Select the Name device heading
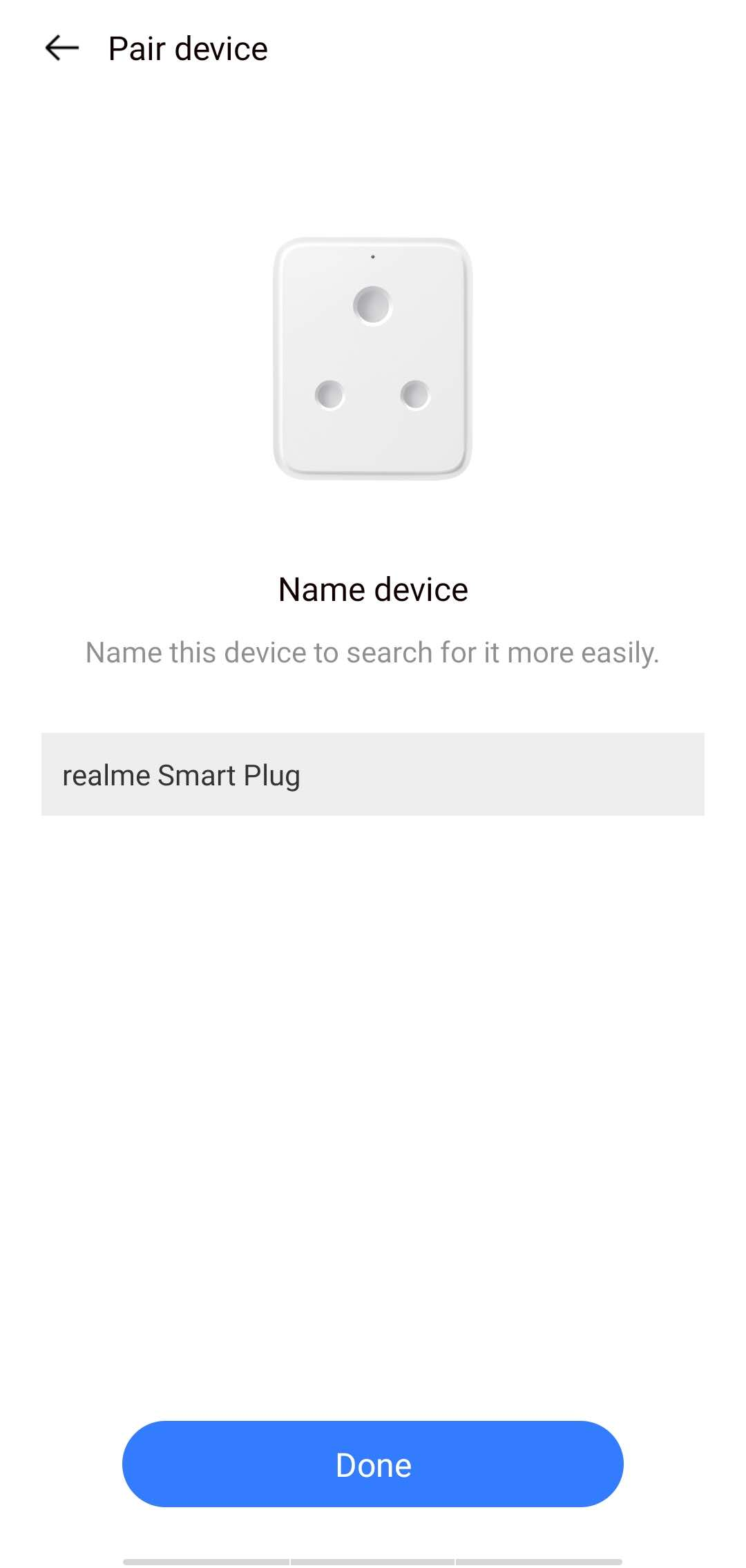Viewport: 746px width, 1568px height. [372, 589]
